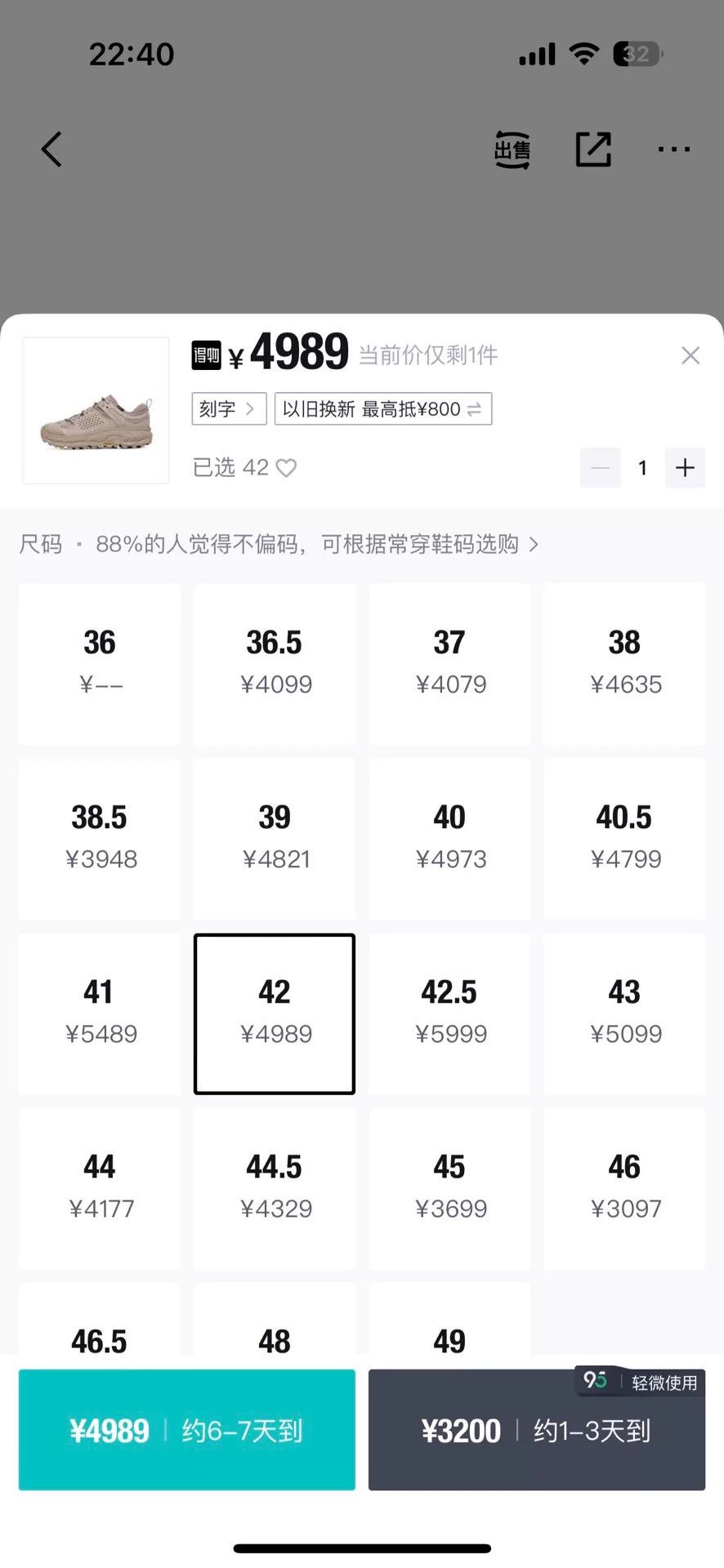Buy lightly used option for ¥3200

pyautogui.click(x=537, y=1430)
